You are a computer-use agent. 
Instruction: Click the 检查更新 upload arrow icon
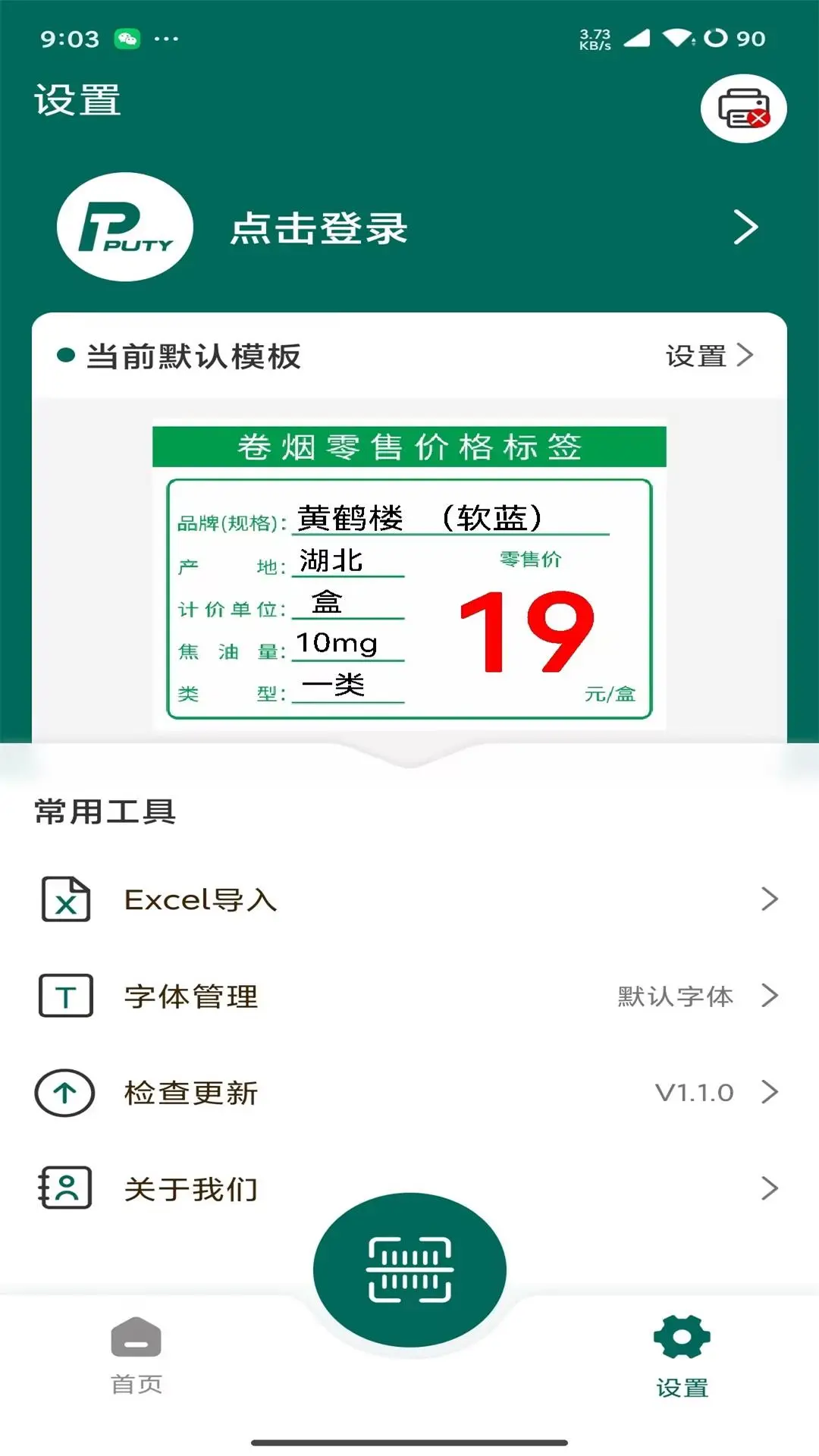tap(67, 1094)
